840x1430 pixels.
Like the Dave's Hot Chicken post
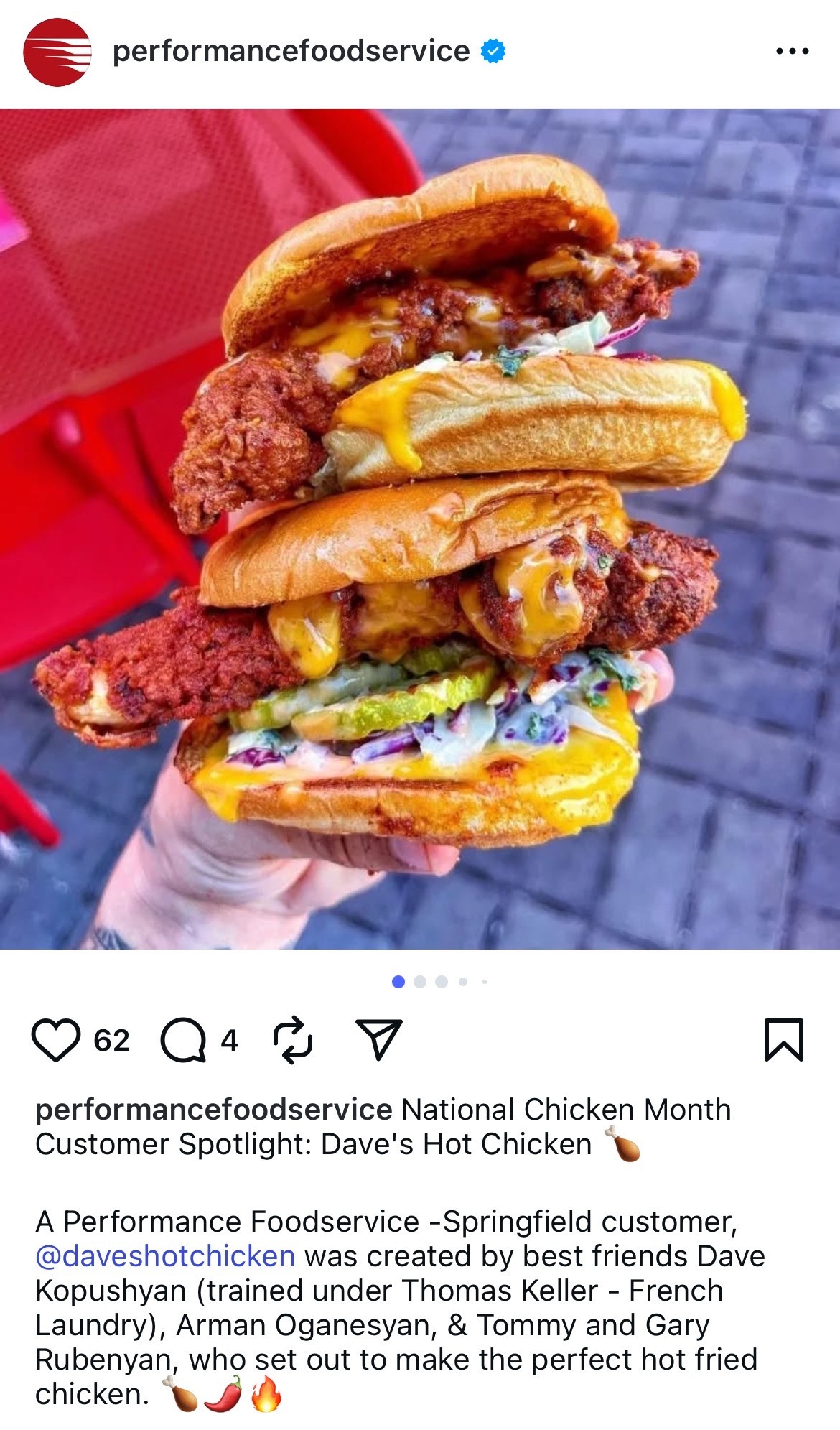pos(56,1040)
